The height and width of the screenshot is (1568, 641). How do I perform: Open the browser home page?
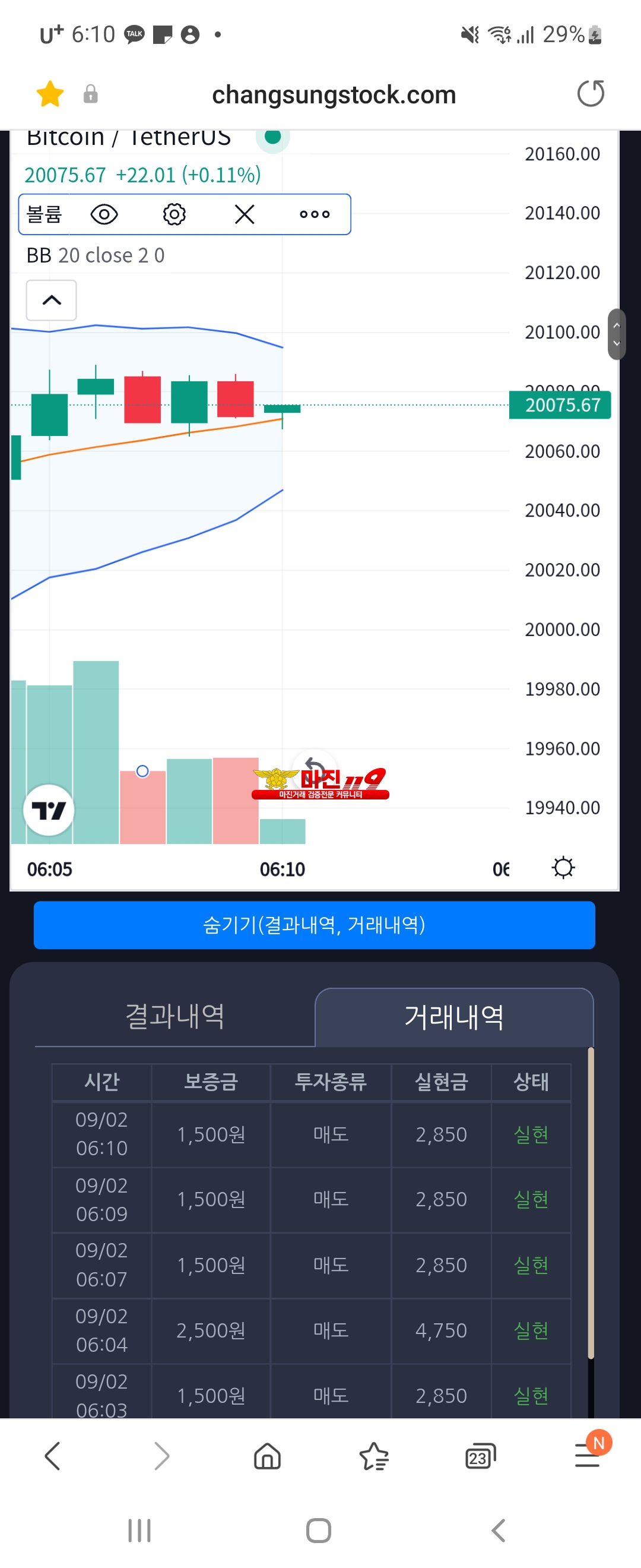coord(267,1456)
